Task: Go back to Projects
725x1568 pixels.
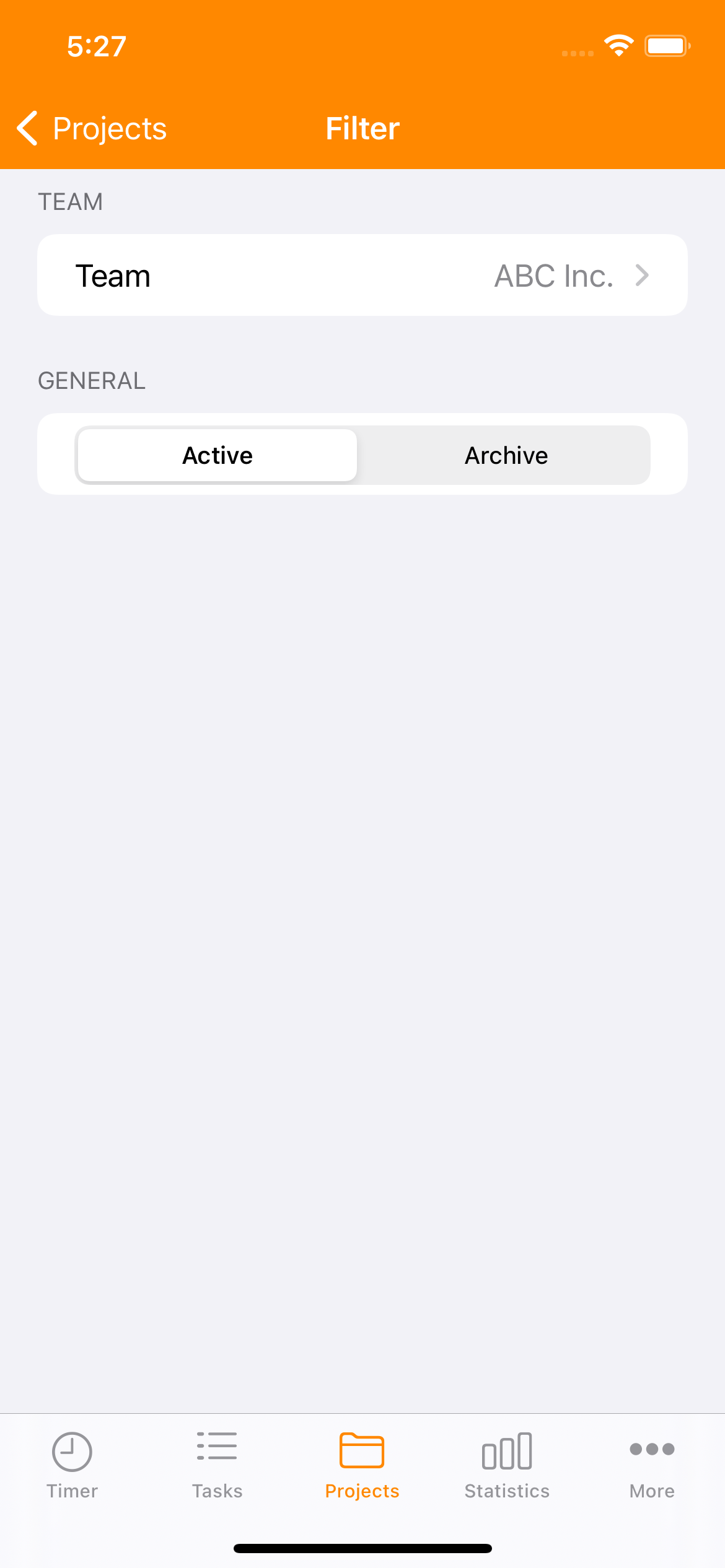Action: [92, 129]
